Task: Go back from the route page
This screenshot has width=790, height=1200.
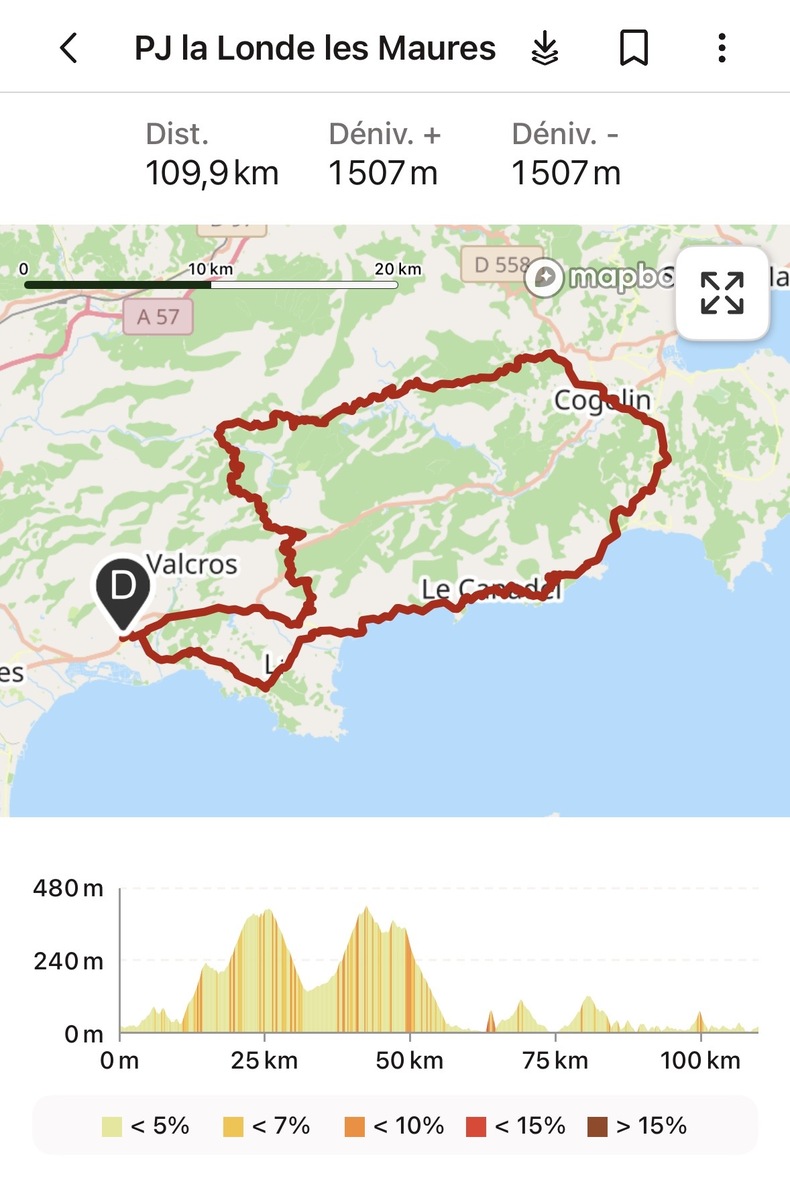Action: [x=68, y=48]
